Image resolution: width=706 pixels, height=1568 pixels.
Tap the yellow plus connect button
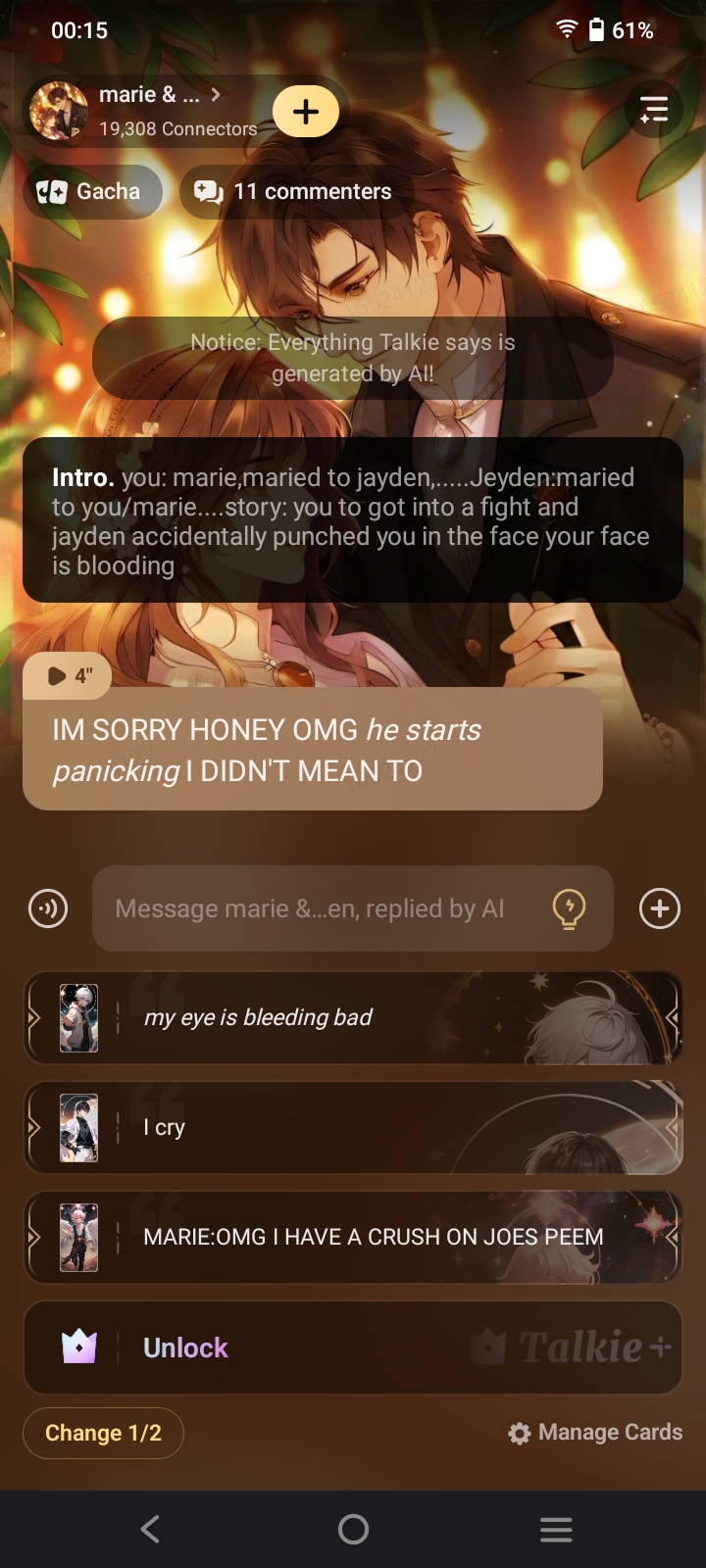(x=306, y=112)
